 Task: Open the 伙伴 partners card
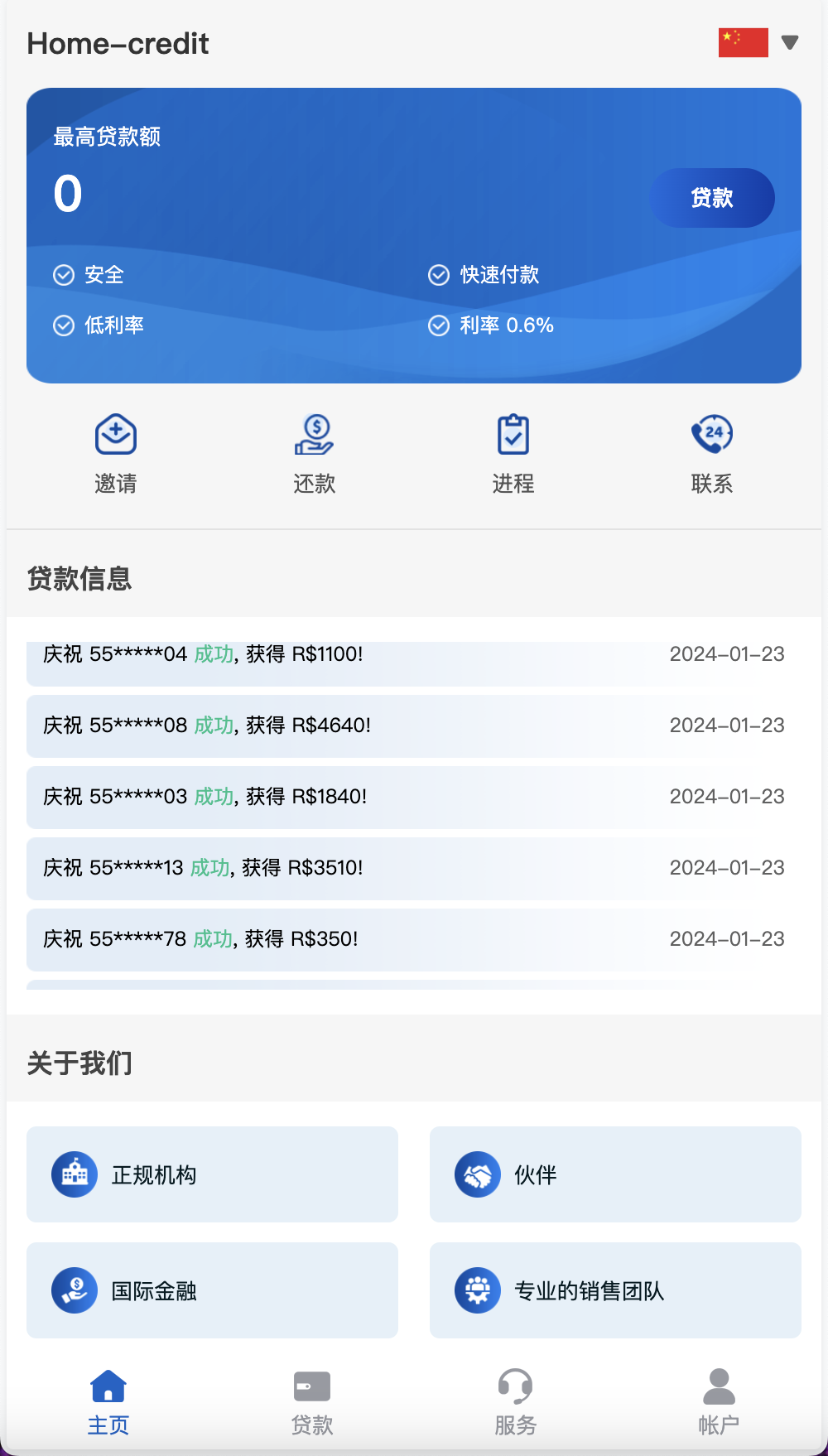(x=615, y=1174)
